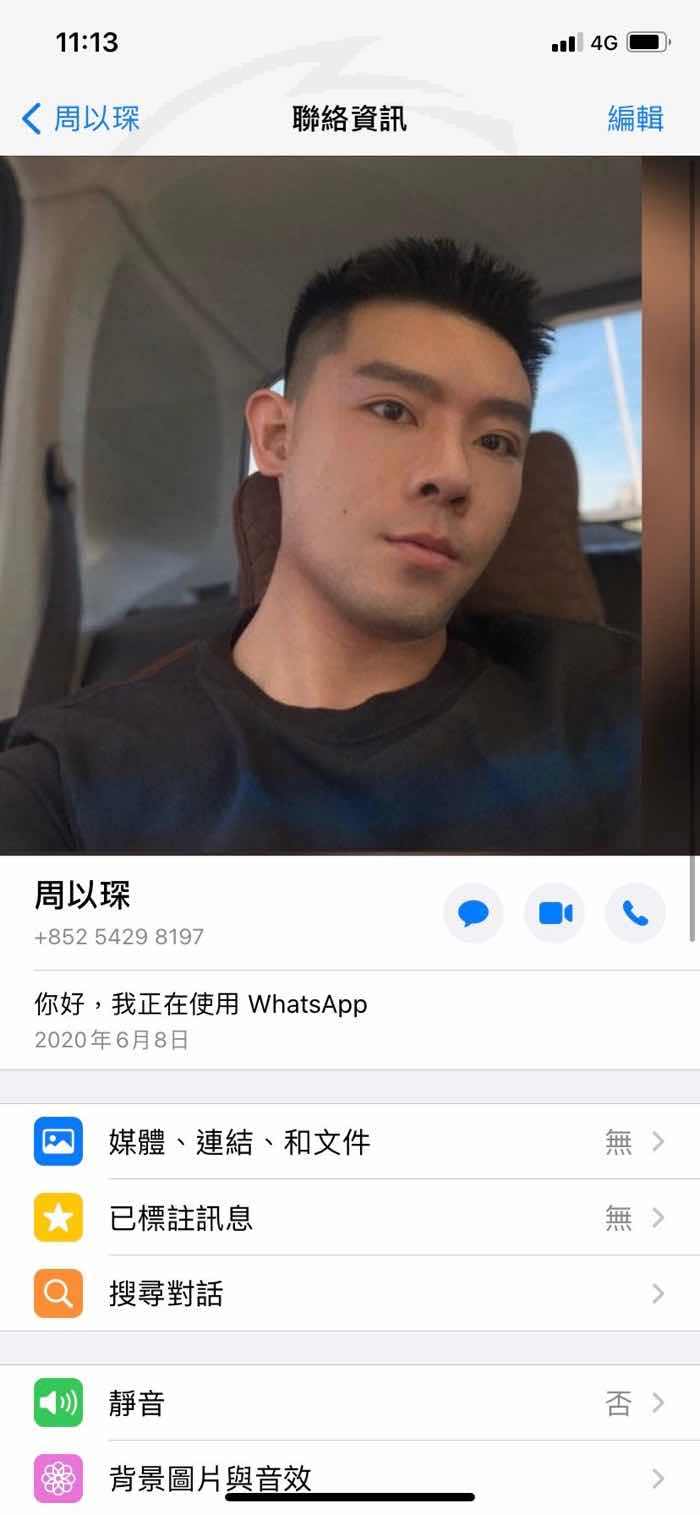Open 媒體、連結、和文件

point(350,1141)
